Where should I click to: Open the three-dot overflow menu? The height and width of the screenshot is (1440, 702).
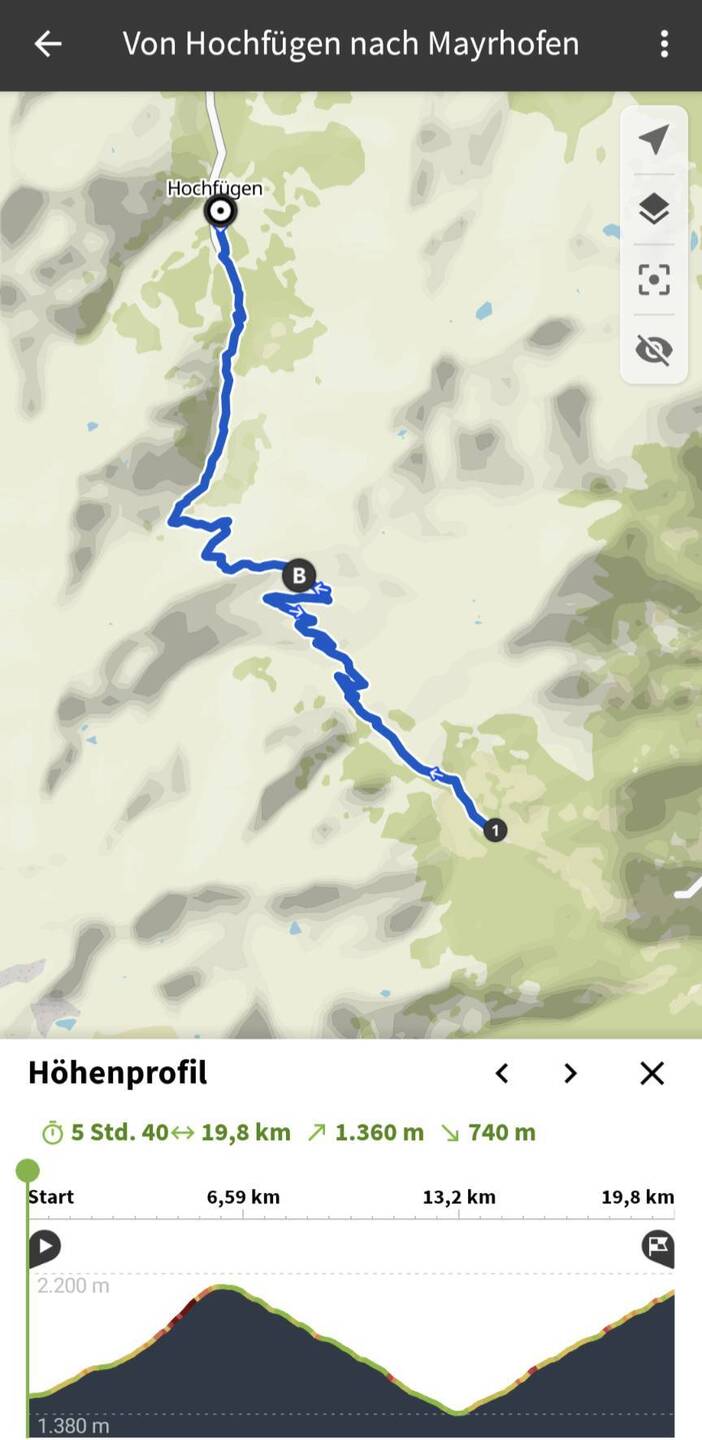click(664, 44)
